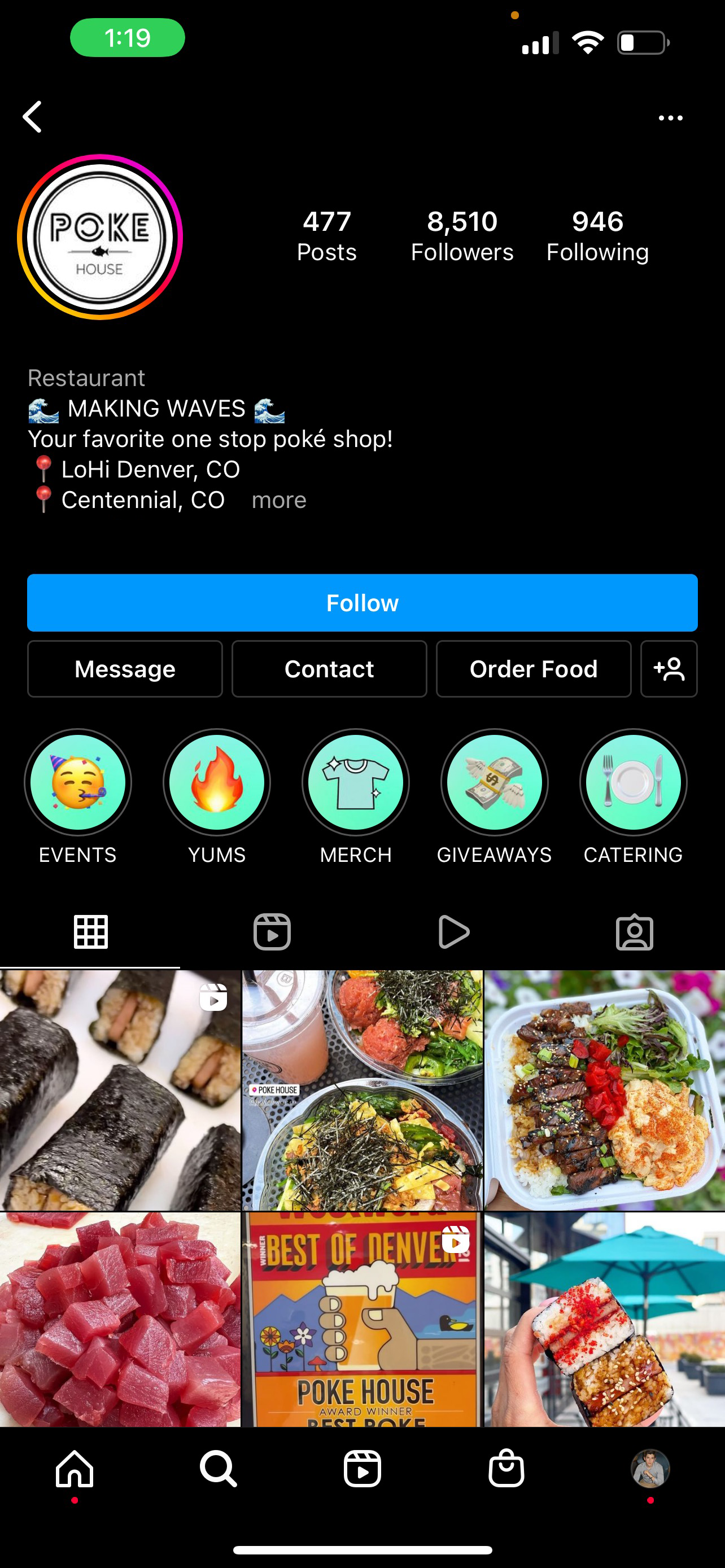View Poke House's story from the profile picture
The width and height of the screenshot is (725, 1568).
coord(100,237)
